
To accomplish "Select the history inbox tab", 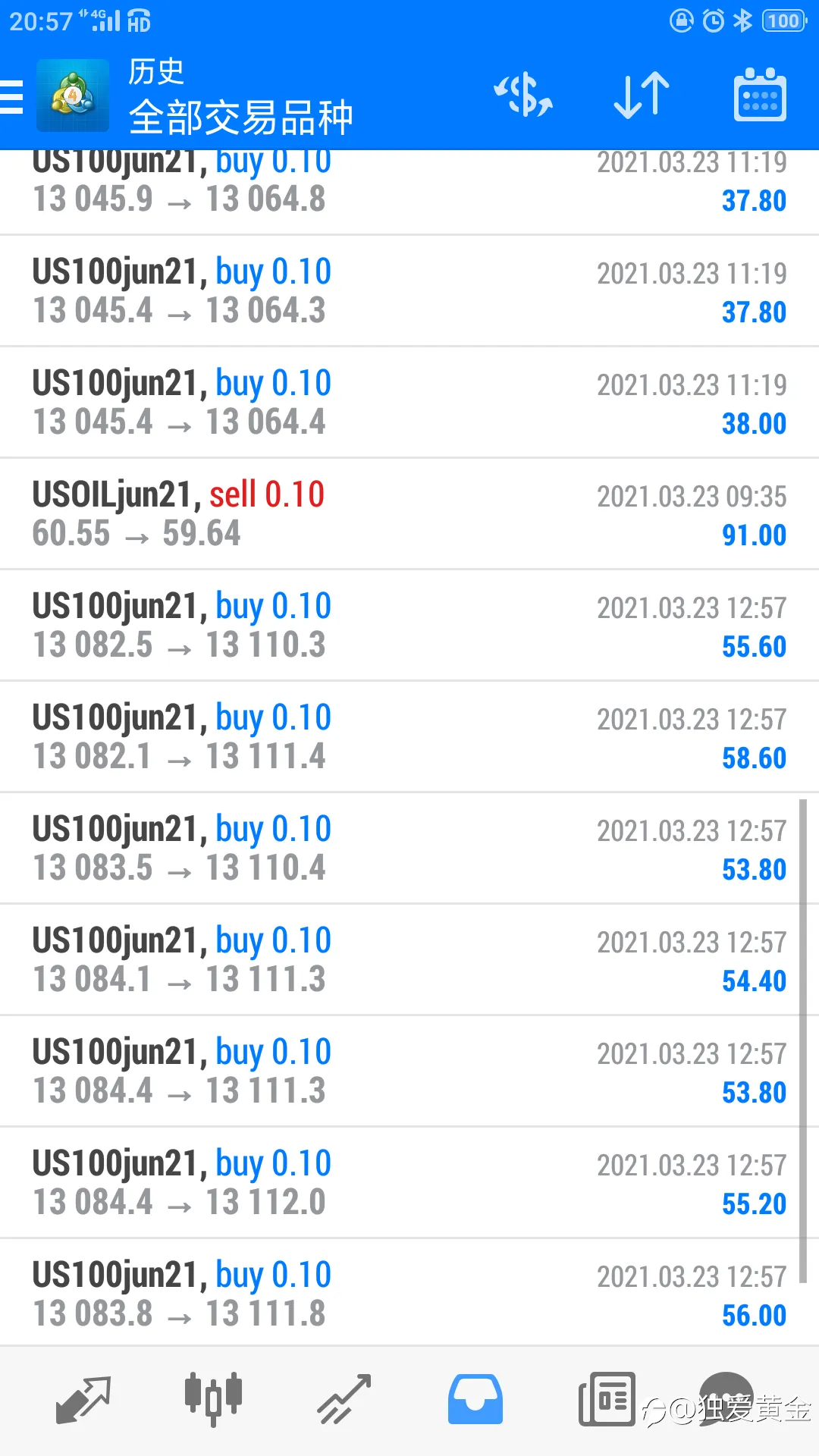I will click(475, 1399).
